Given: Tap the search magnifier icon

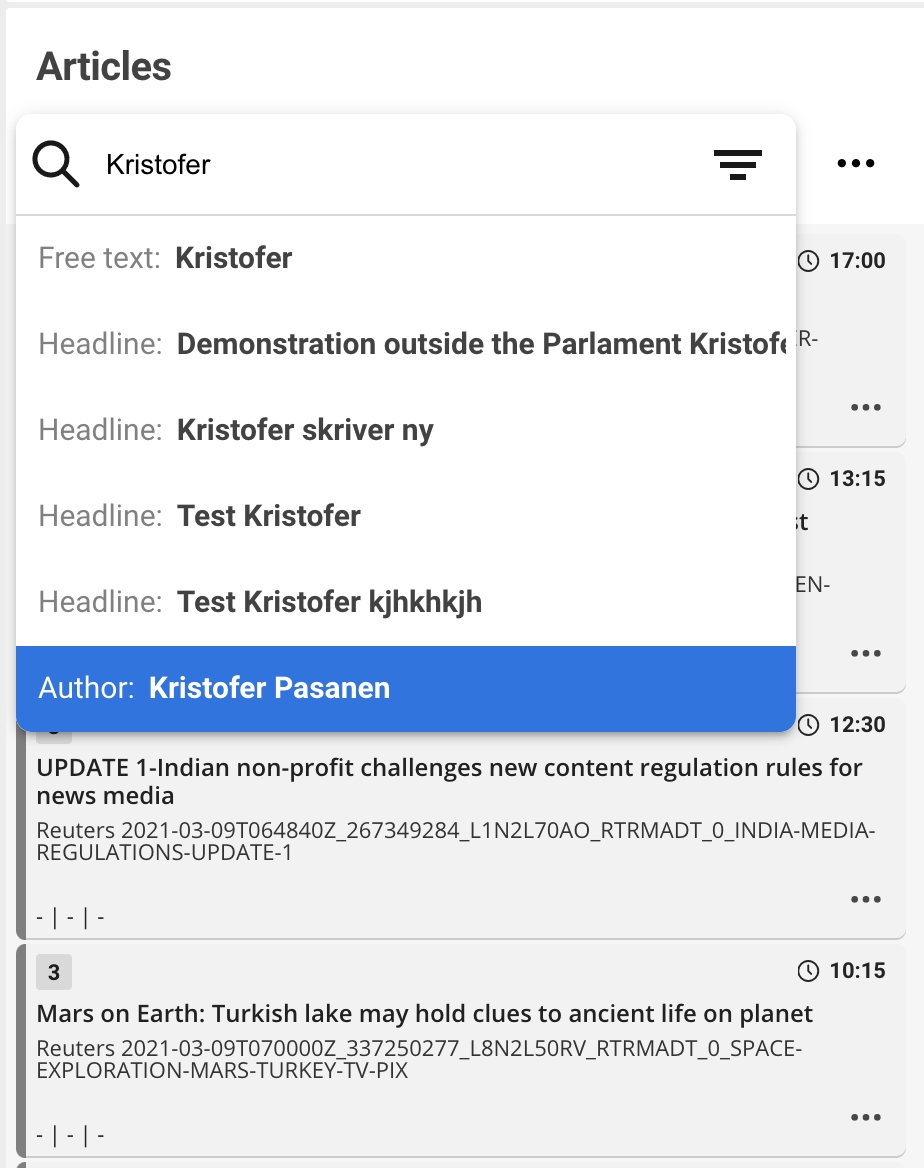Looking at the screenshot, I should click(56, 163).
